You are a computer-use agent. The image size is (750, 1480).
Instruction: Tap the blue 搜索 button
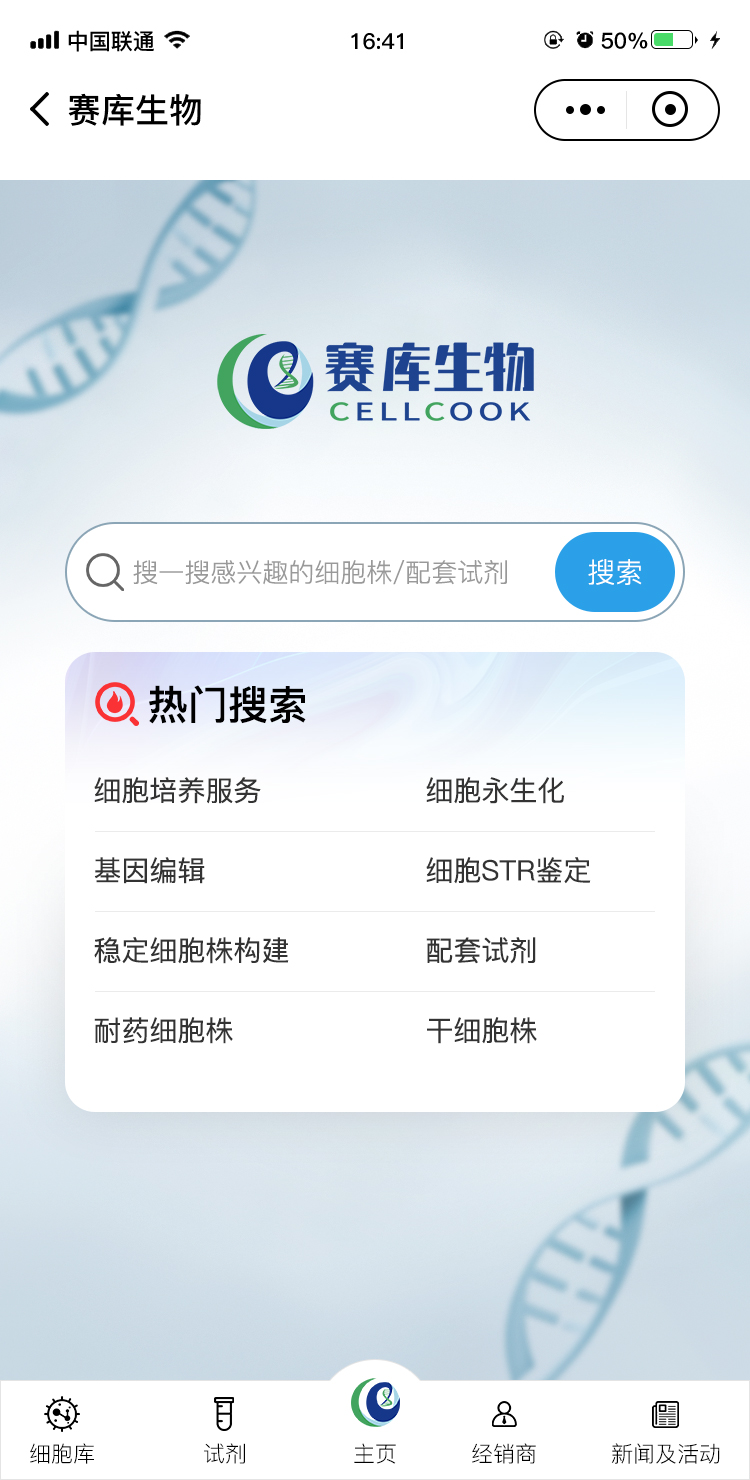click(614, 572)
